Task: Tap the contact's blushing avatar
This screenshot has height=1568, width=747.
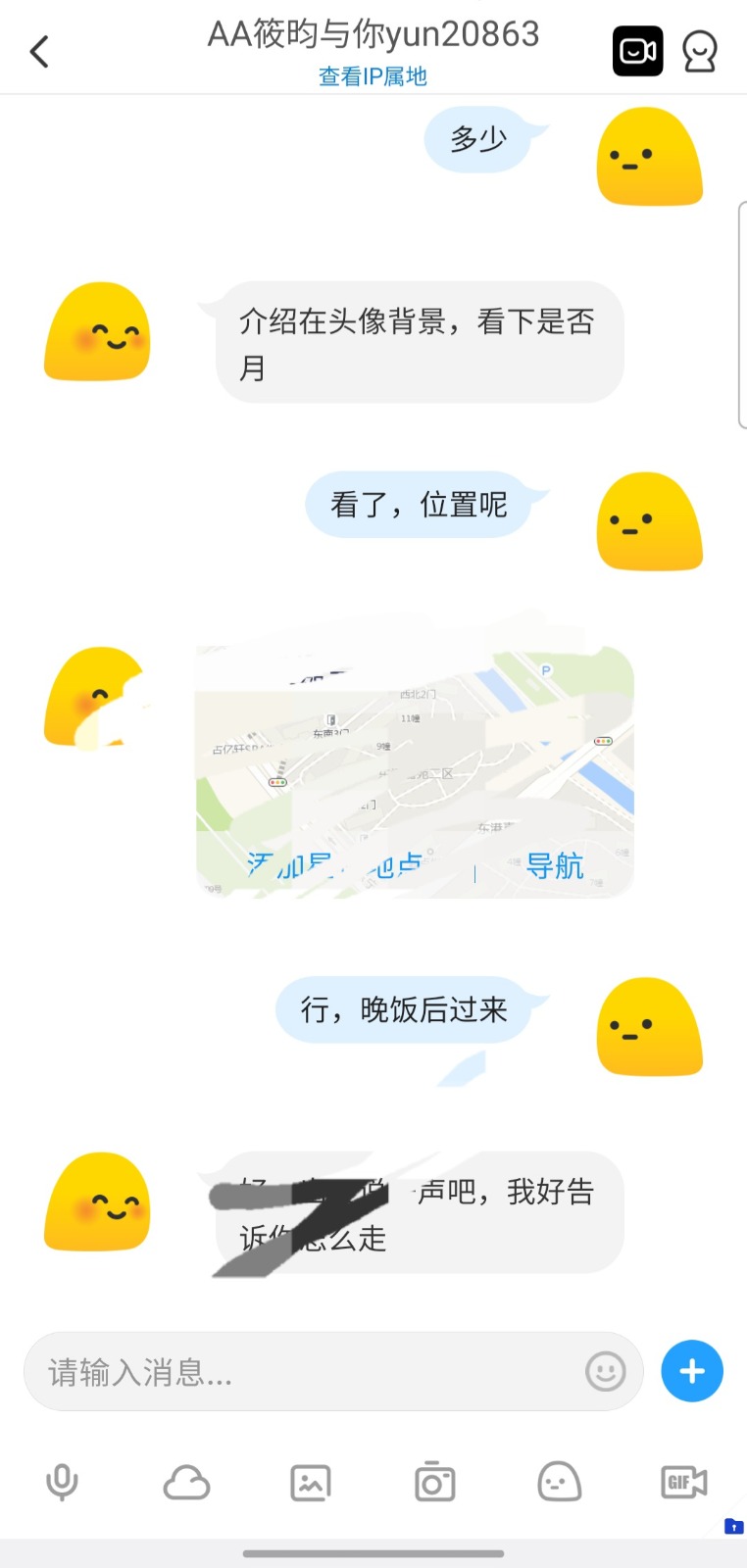Action: (x=96, y=333)
